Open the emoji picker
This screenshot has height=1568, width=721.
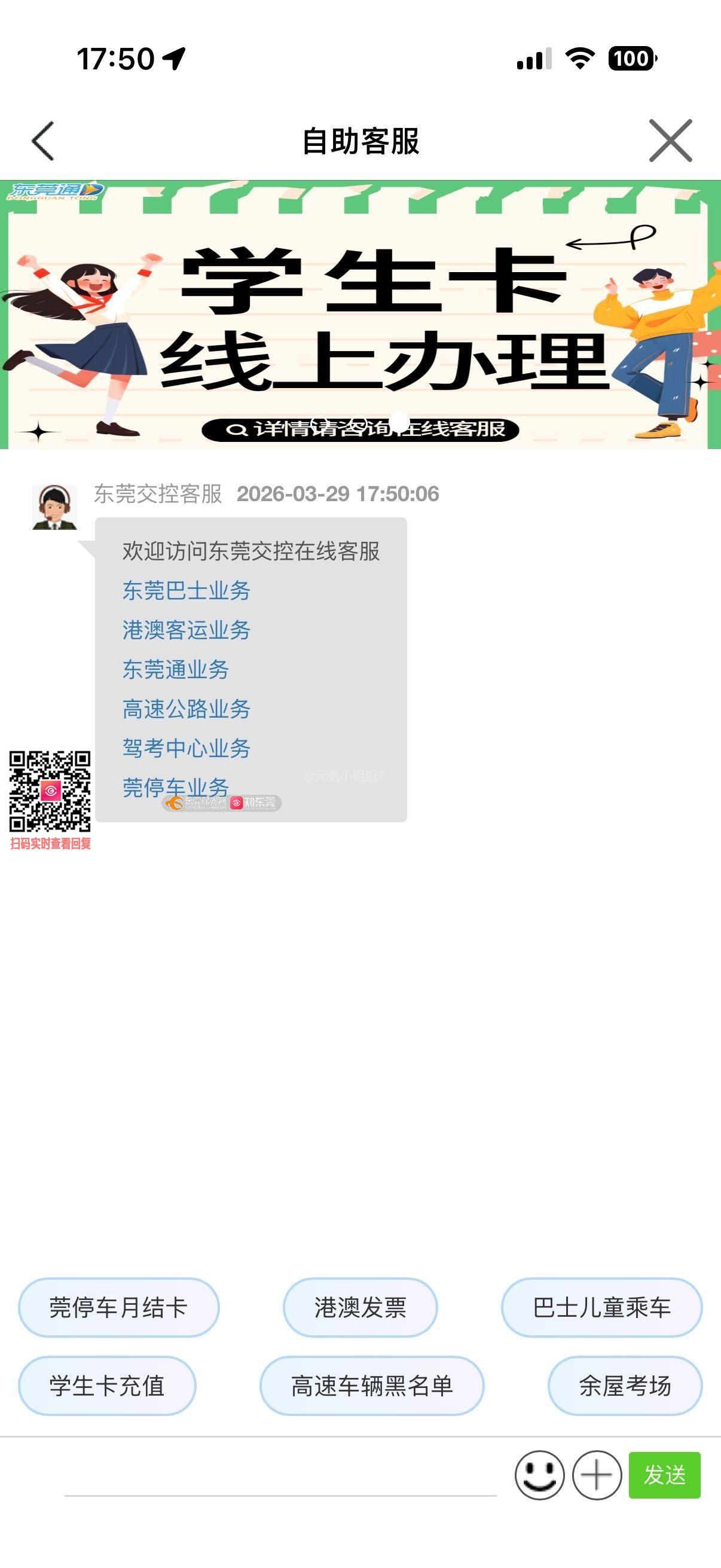click(x=539, y=1475)
